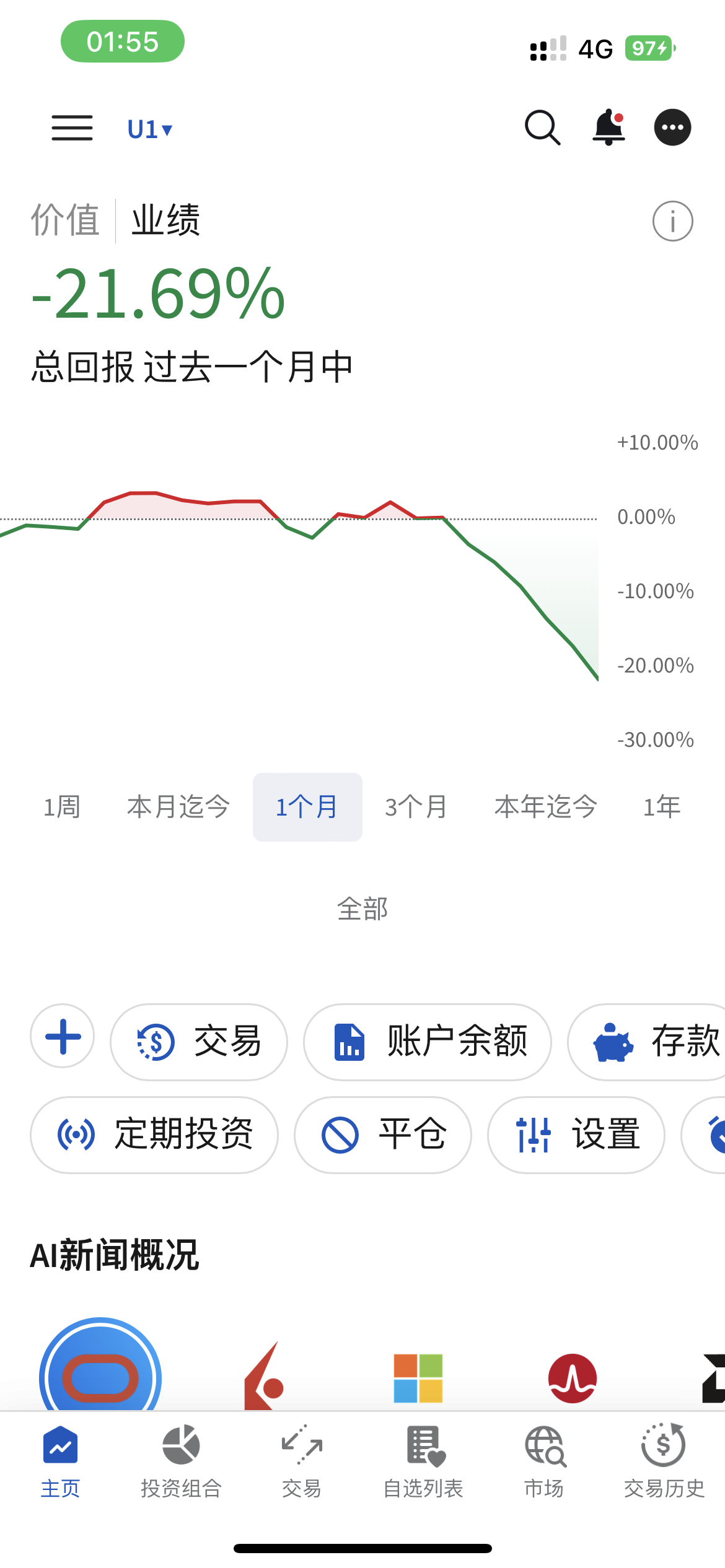
Task: Select the 3个月 time range
Action: (x=416, y=807)
